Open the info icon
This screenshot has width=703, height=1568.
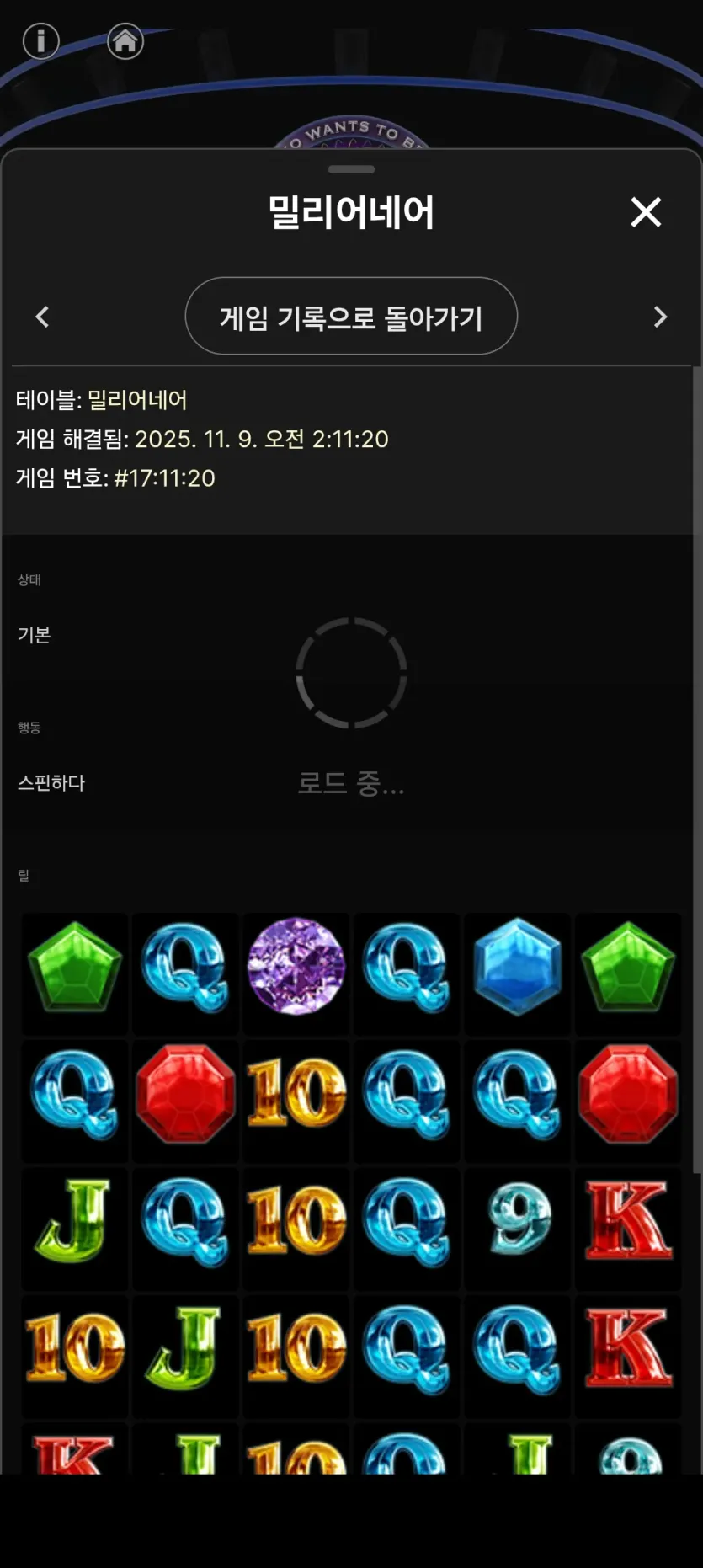[x=41, y=40]
